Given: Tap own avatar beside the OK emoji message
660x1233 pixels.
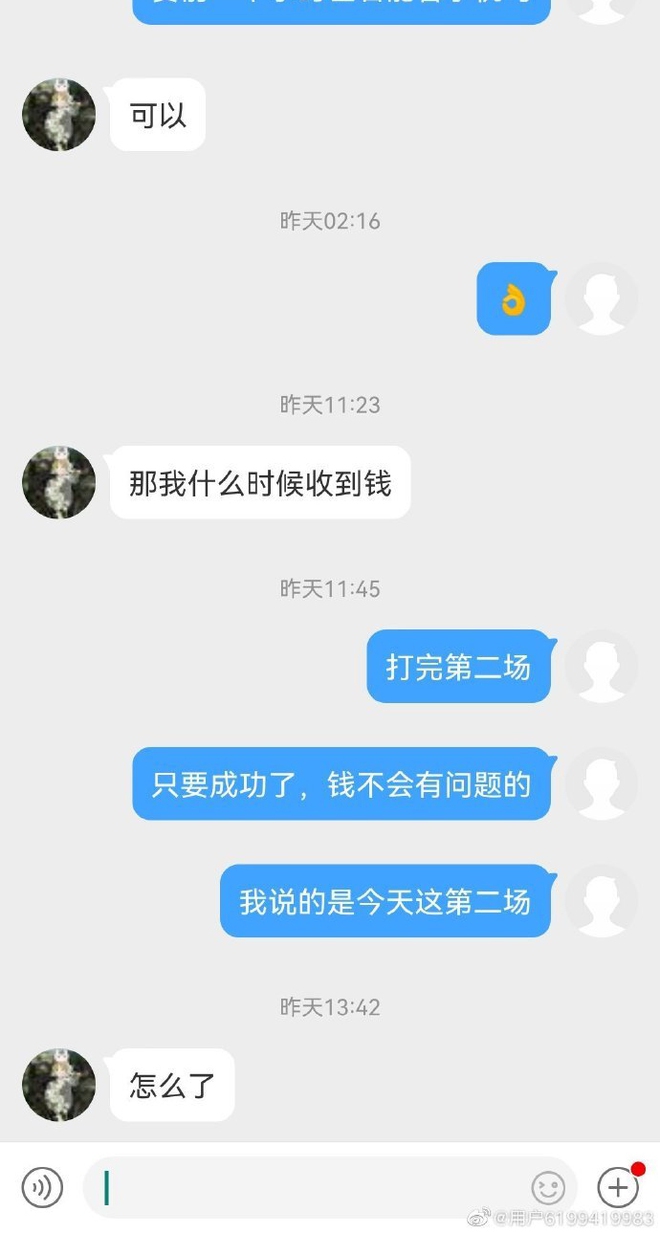Looking at the screenshot, I should (601, 298).
